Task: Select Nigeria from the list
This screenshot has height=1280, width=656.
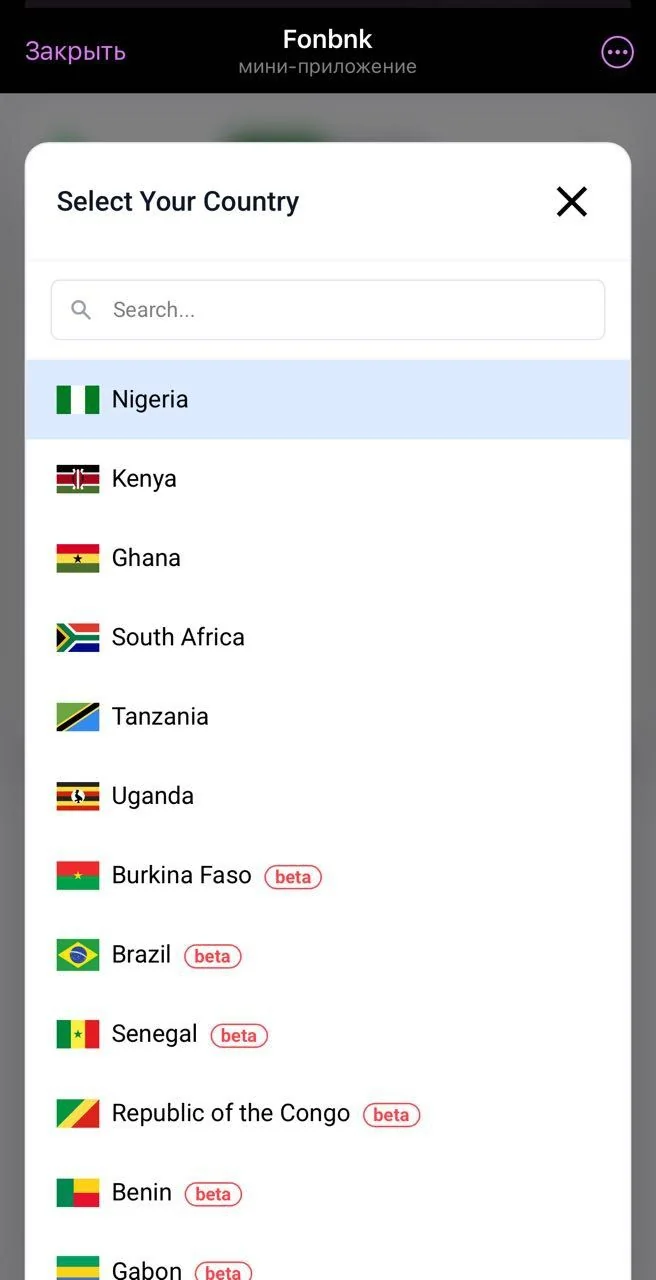Action: [x=328, y=399]
